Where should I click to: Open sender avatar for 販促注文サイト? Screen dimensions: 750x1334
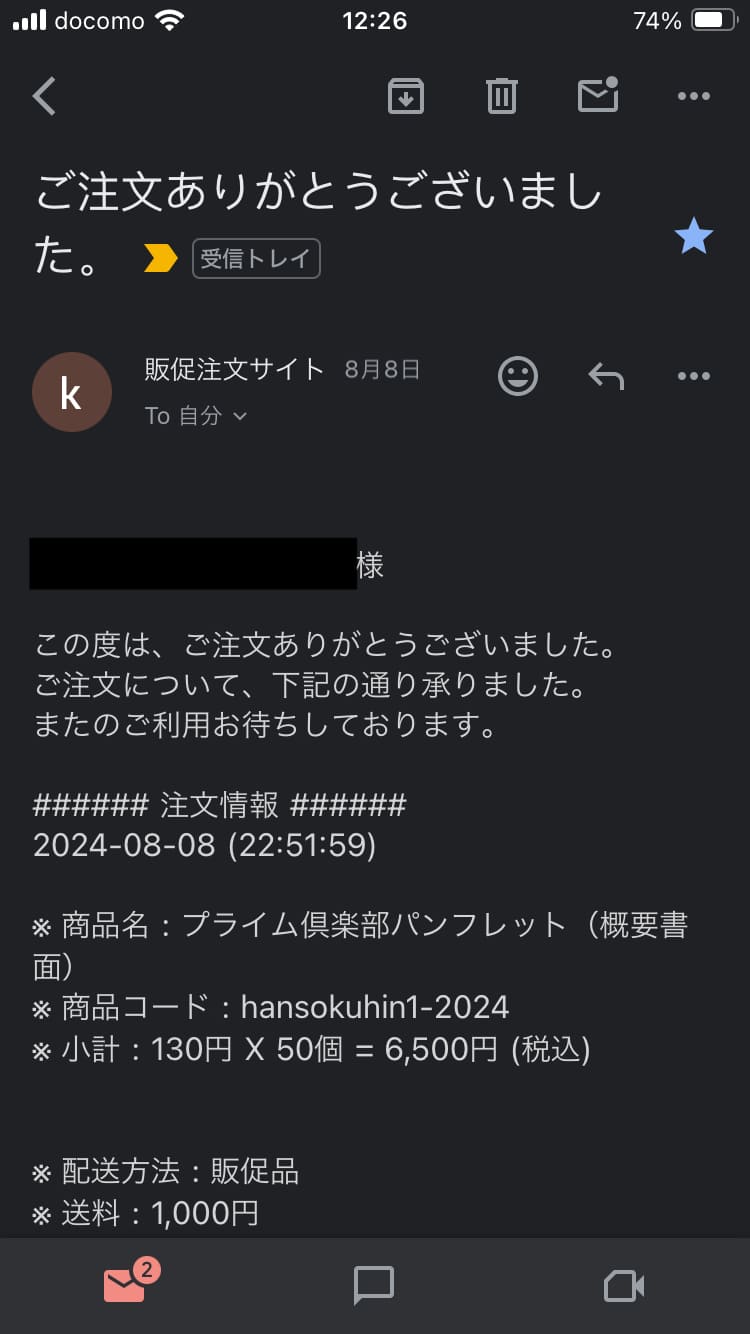point(71,392)
